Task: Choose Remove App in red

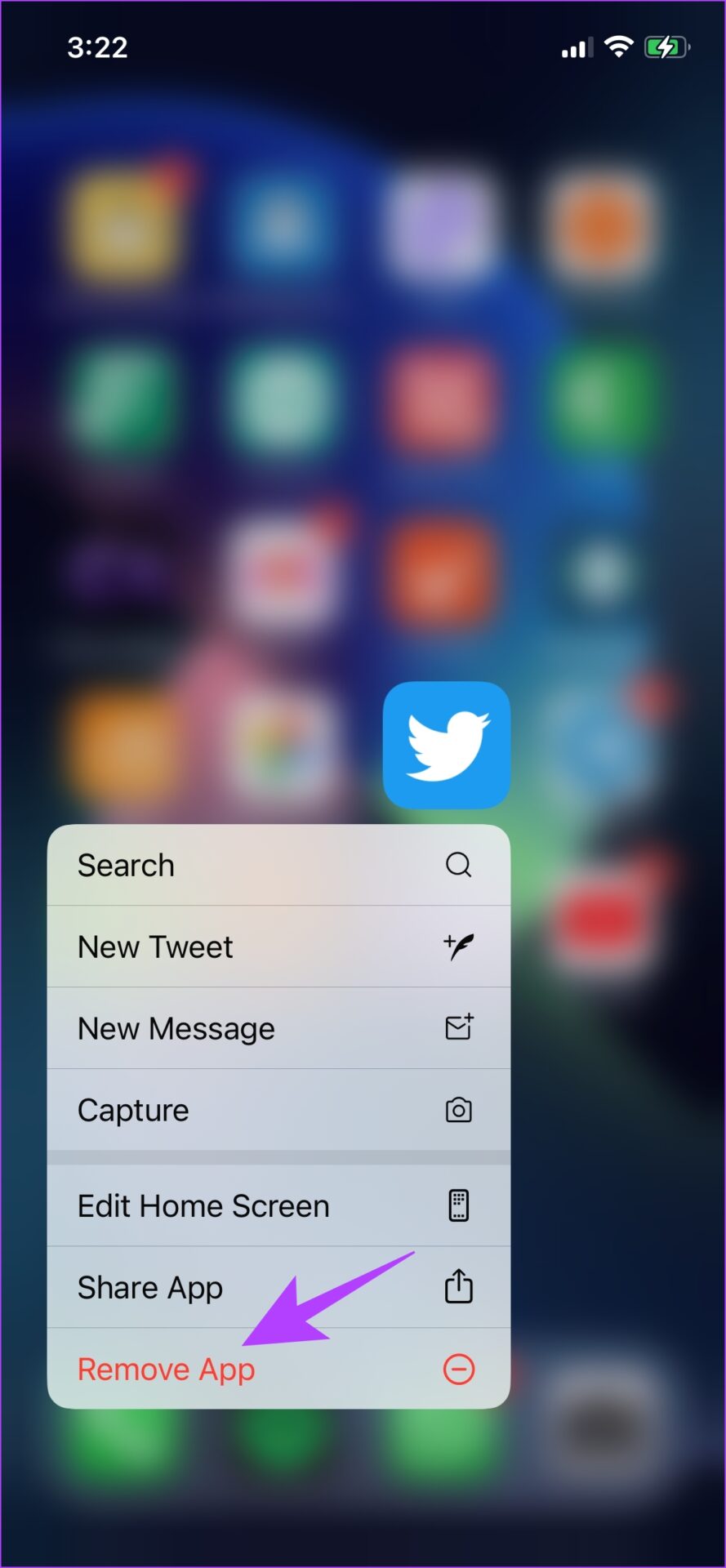Action: click(x=278, y=1369)
